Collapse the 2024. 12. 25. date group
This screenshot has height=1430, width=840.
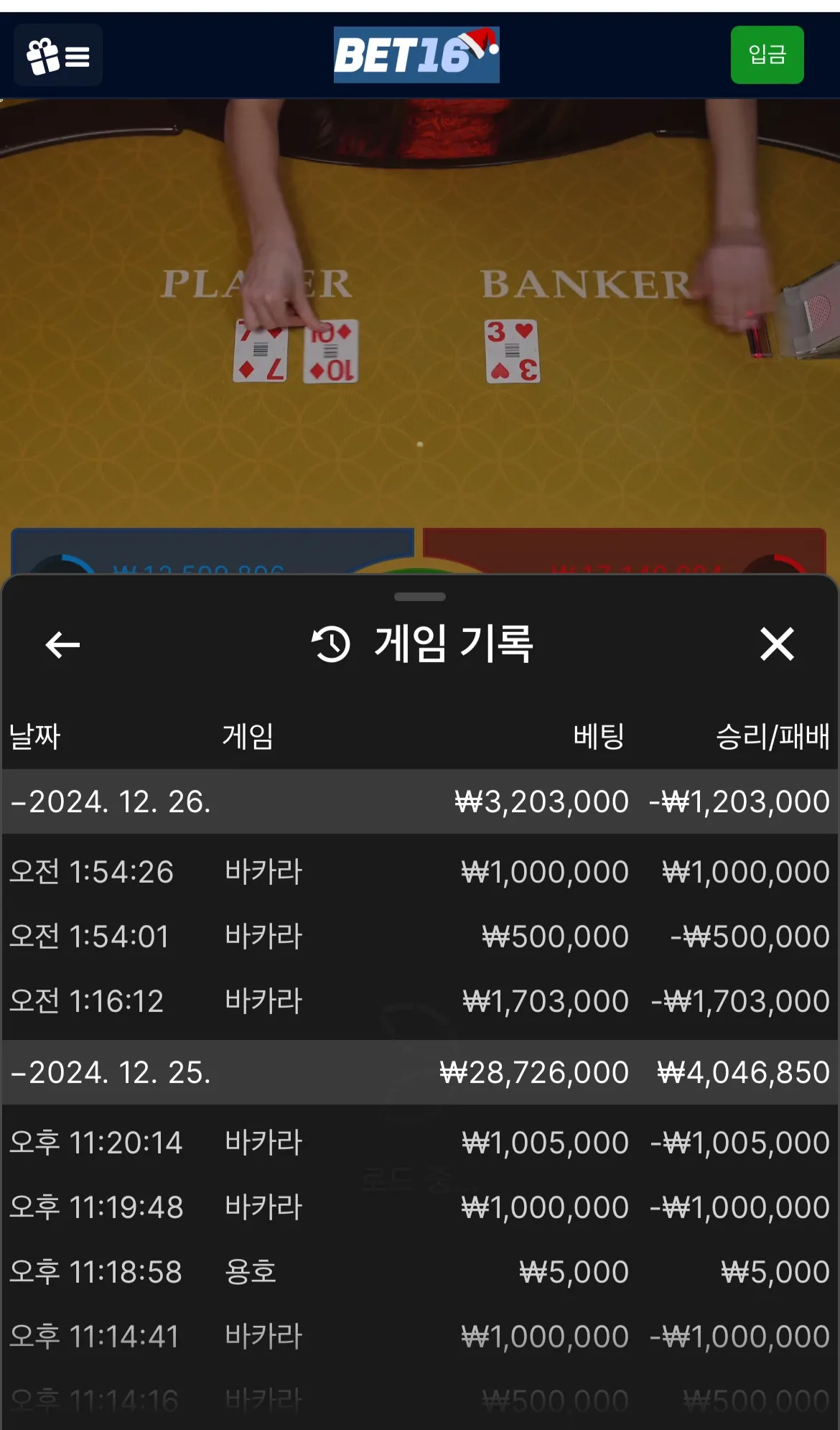click(x=420, y=1072)
